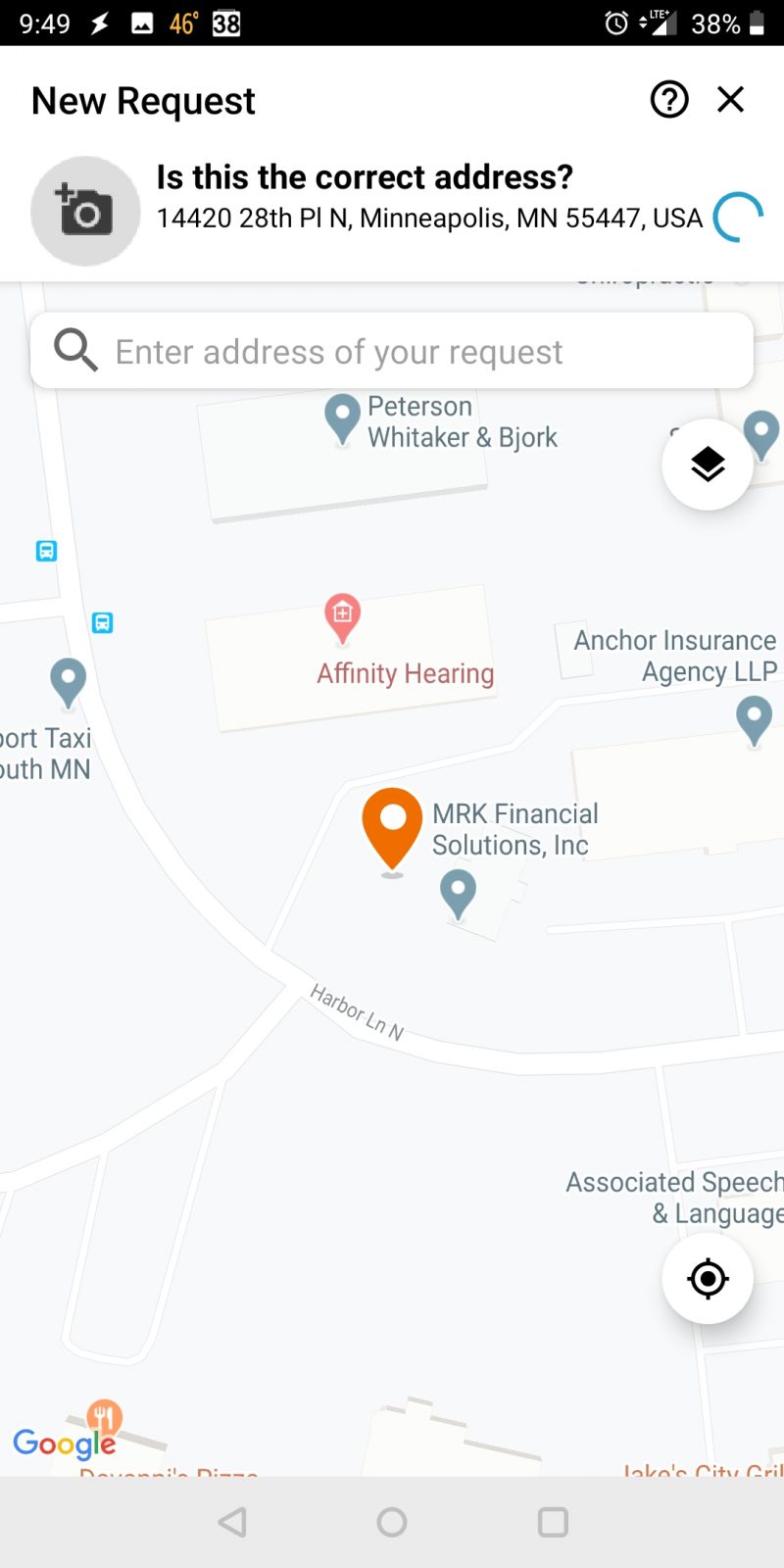Open the map layers button
Image resolution: width=784 pixels, height=1568 pixels.
point(708,465)
